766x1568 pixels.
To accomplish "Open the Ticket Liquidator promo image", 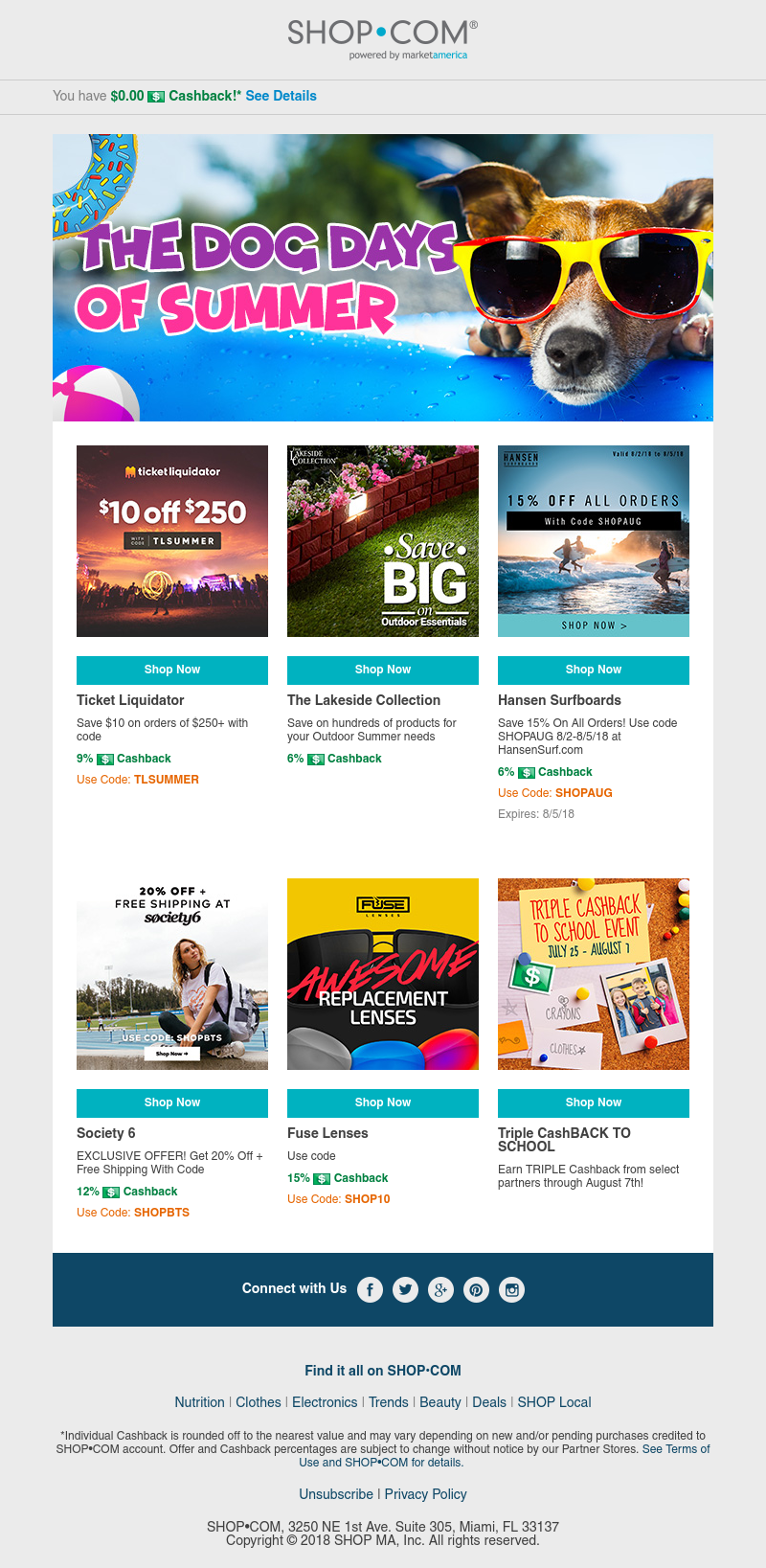I will [172, 541].
